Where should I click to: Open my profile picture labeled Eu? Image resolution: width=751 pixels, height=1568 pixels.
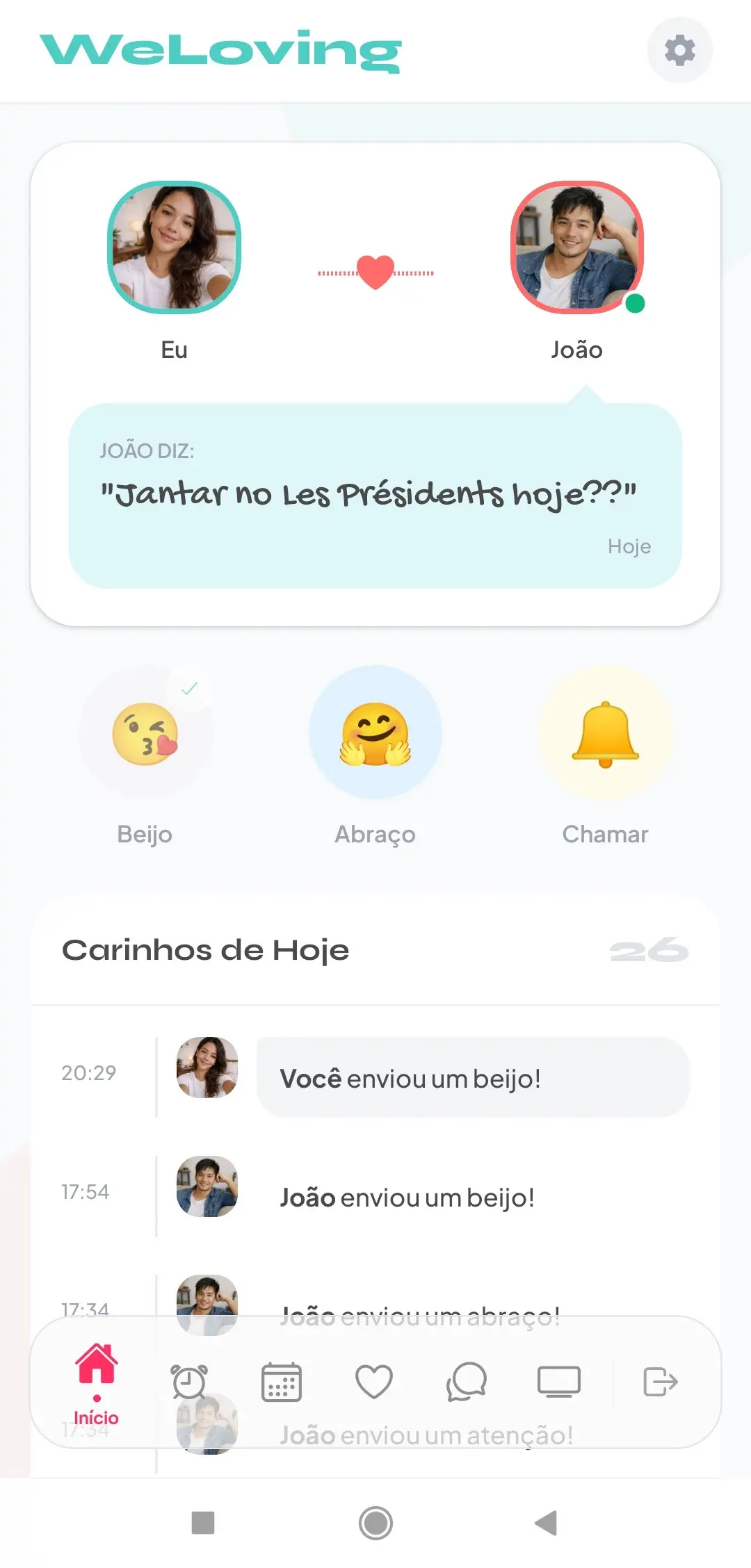[174, 247]
